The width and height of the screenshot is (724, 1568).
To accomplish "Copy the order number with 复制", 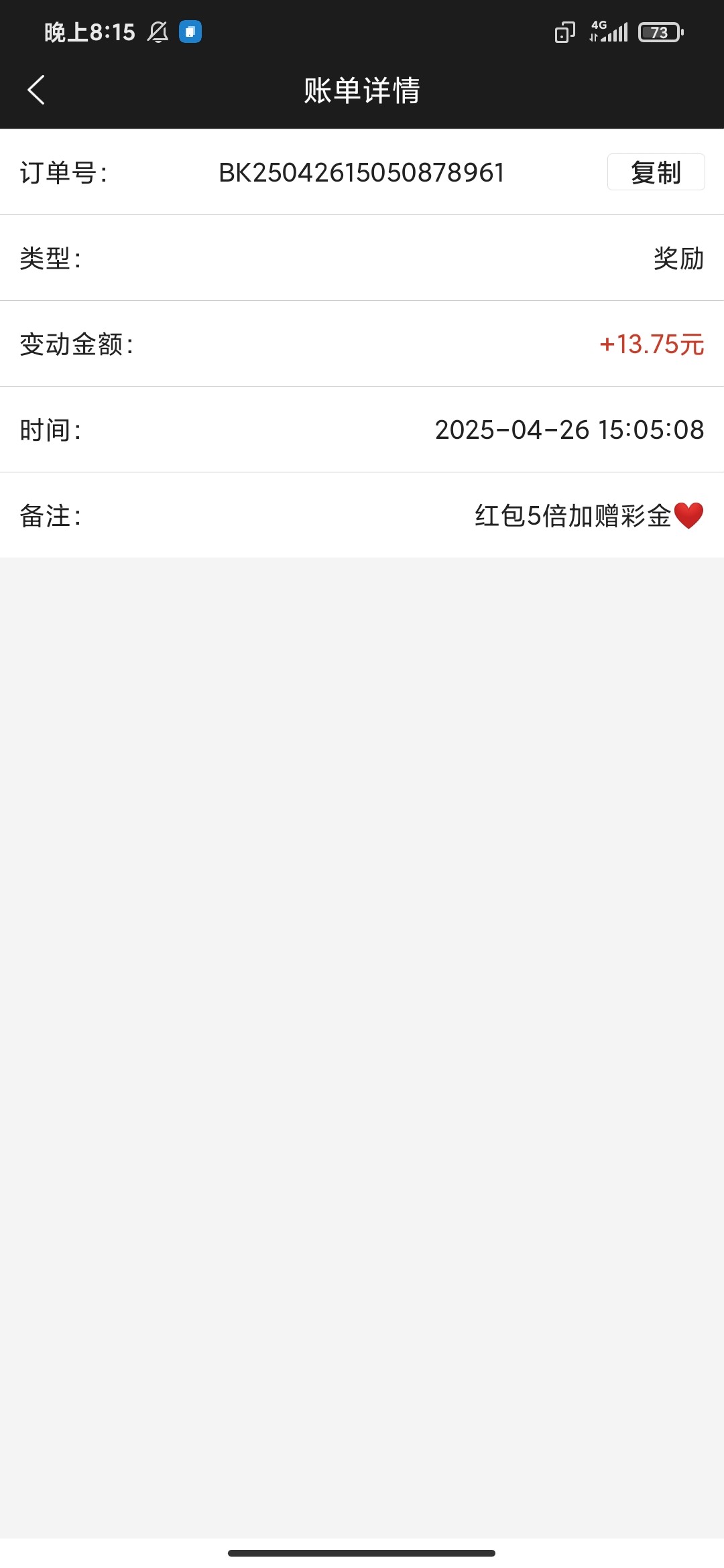I will coord(656,172).
